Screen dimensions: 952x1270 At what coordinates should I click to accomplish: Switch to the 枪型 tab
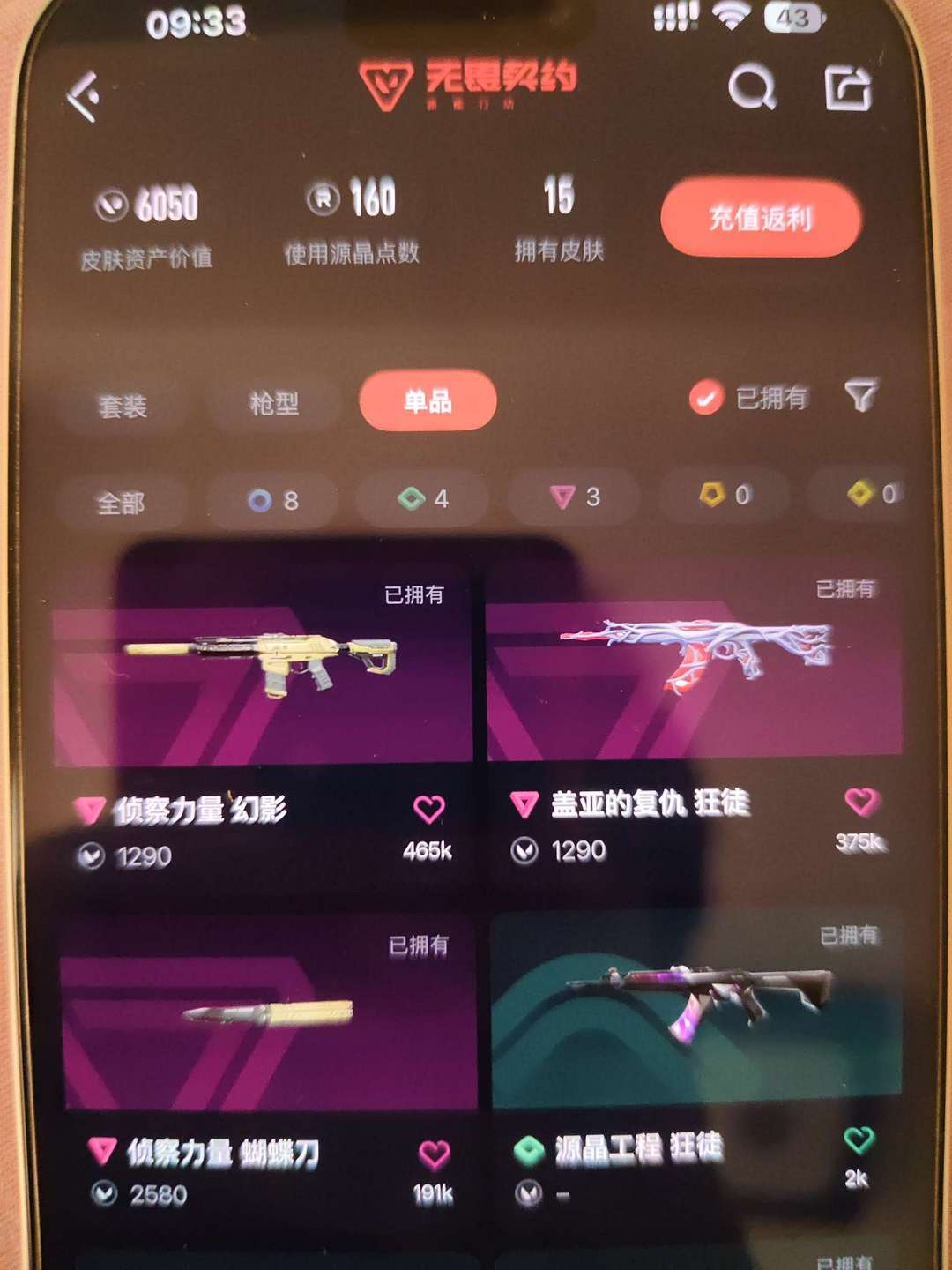pos(274,404)
